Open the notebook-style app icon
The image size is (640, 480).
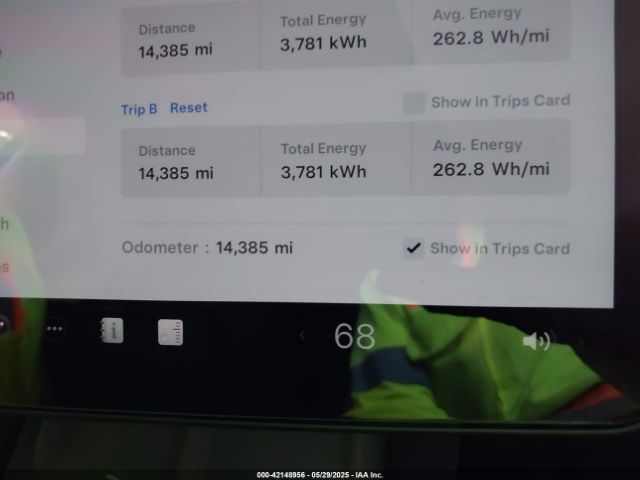click(x=171, y=332)
